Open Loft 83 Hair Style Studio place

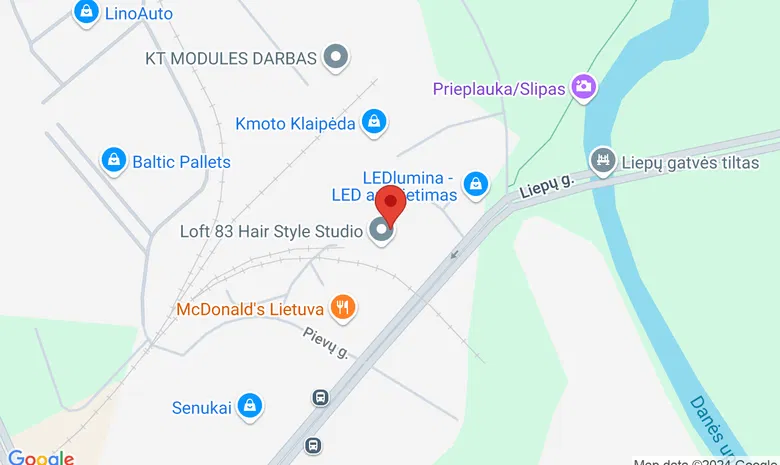(x=381, y=232)
